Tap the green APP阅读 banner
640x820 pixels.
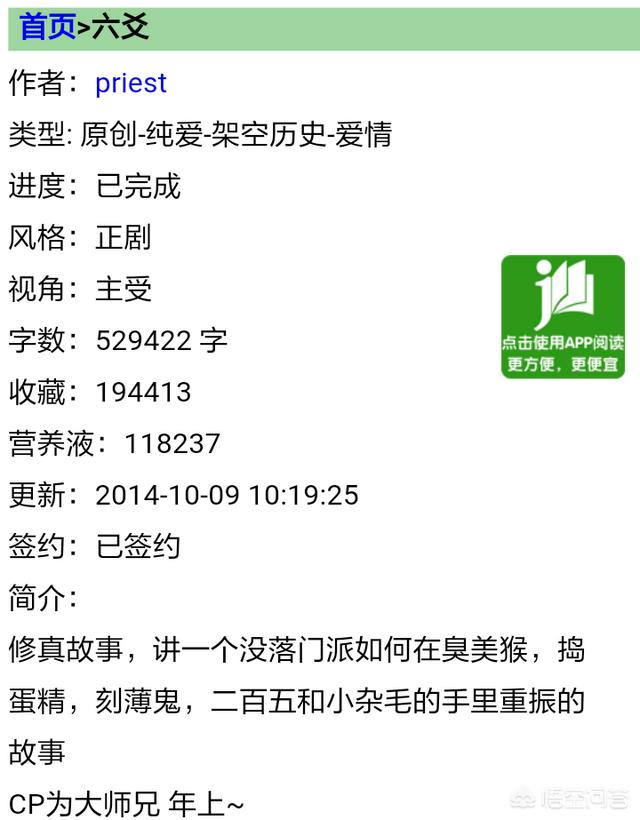click(563, 317)
